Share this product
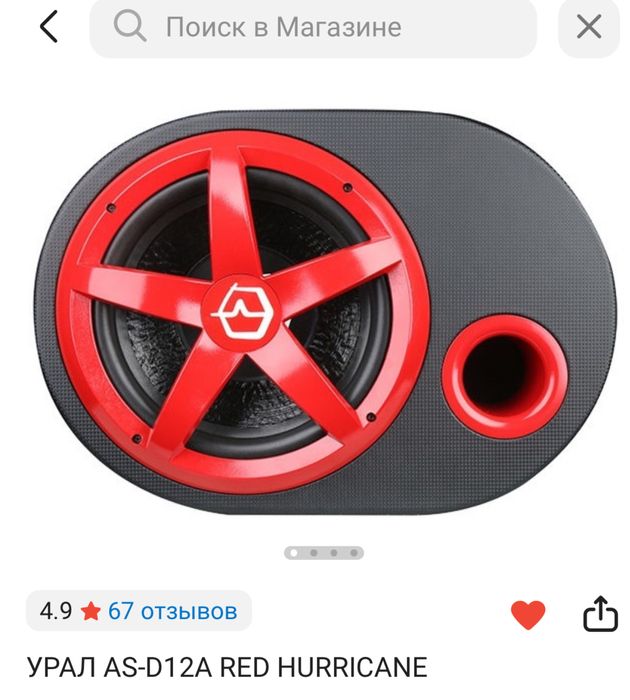 (599, 613)
